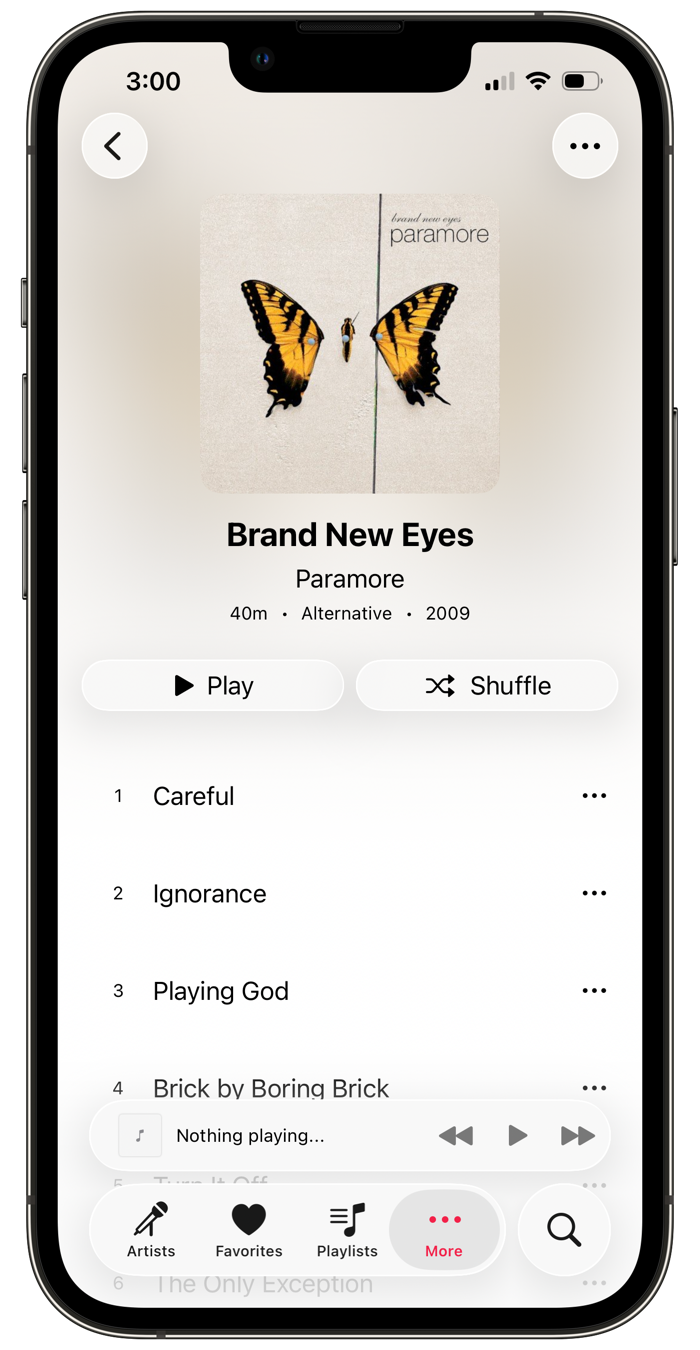This screenshot has height=1350, width=700.
Task: Play the song Ignorance
Action: tap(209, 893)
